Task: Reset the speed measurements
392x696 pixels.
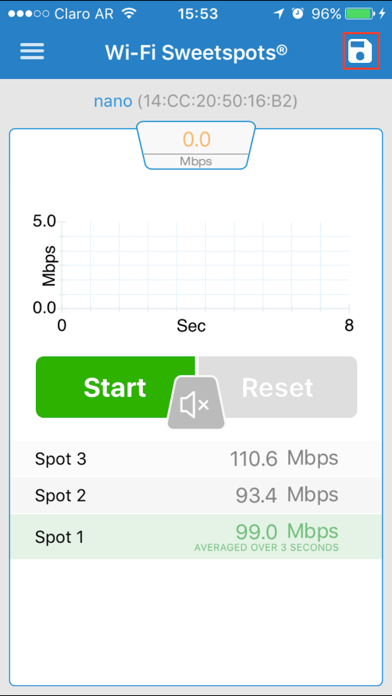Action: pyautogui.click(x=278, y=387)
